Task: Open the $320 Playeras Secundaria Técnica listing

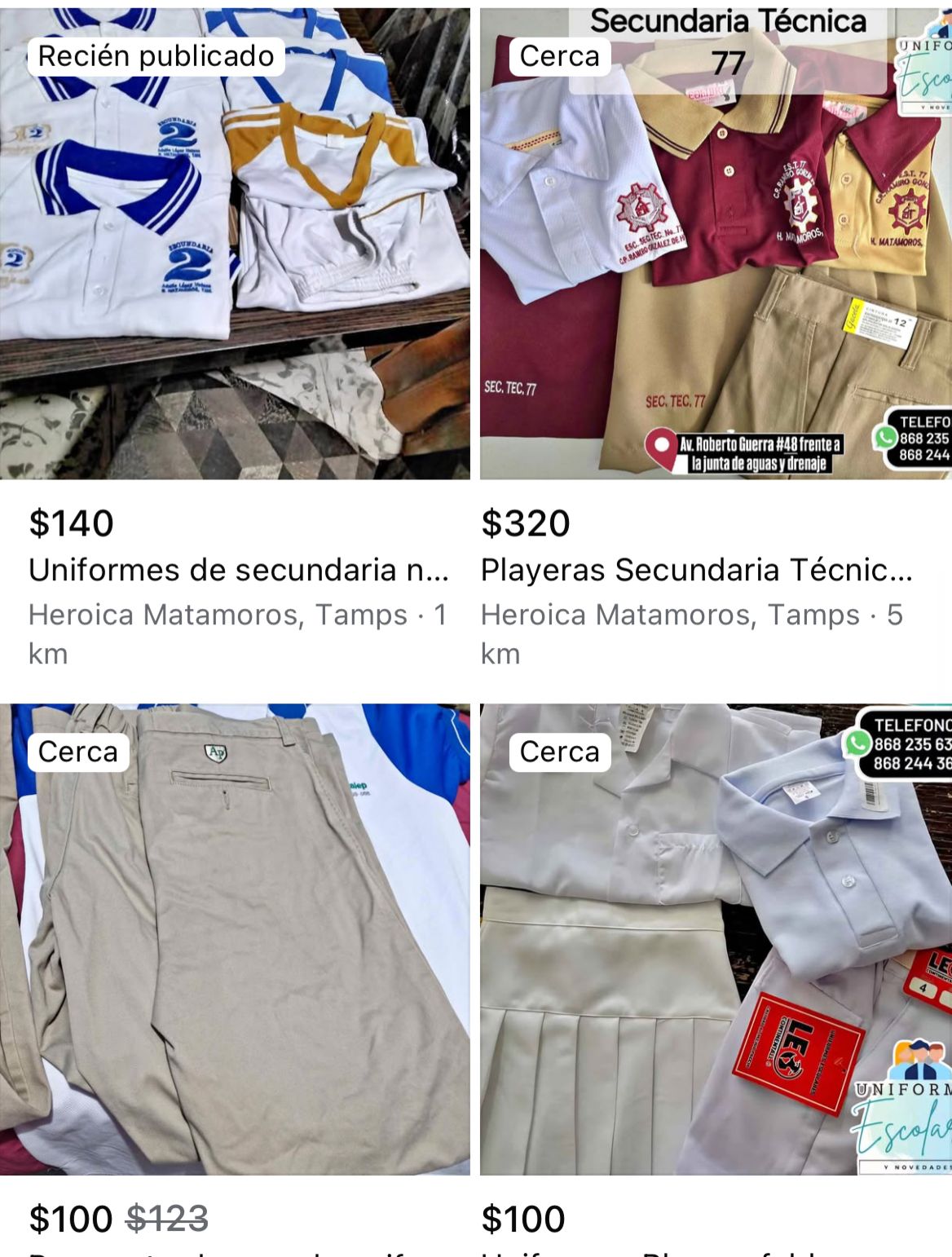Action: pyautogui.click(x=715, y=245)
